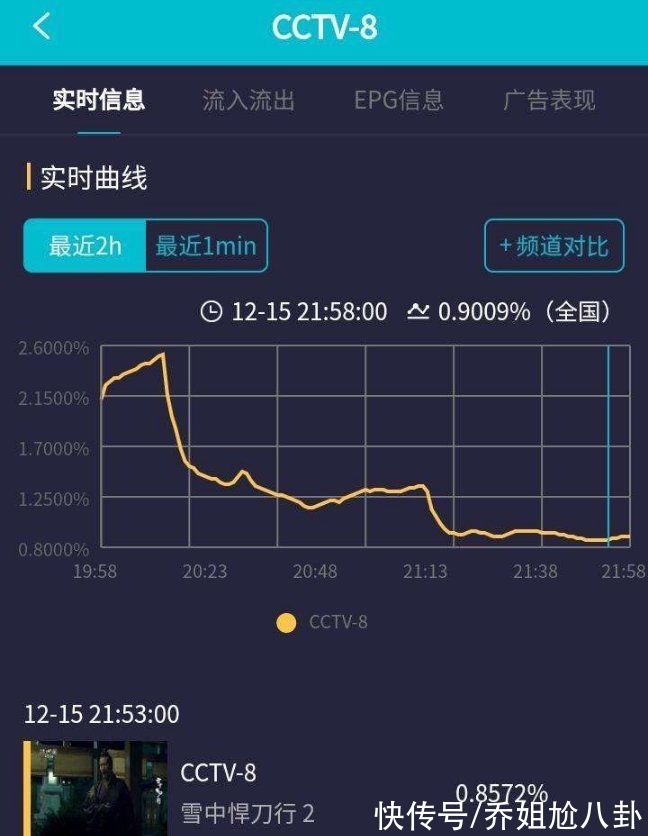Switch to the 实时信息 tab
The width and height of the screenshot is (648, 836).
point(99,100)
